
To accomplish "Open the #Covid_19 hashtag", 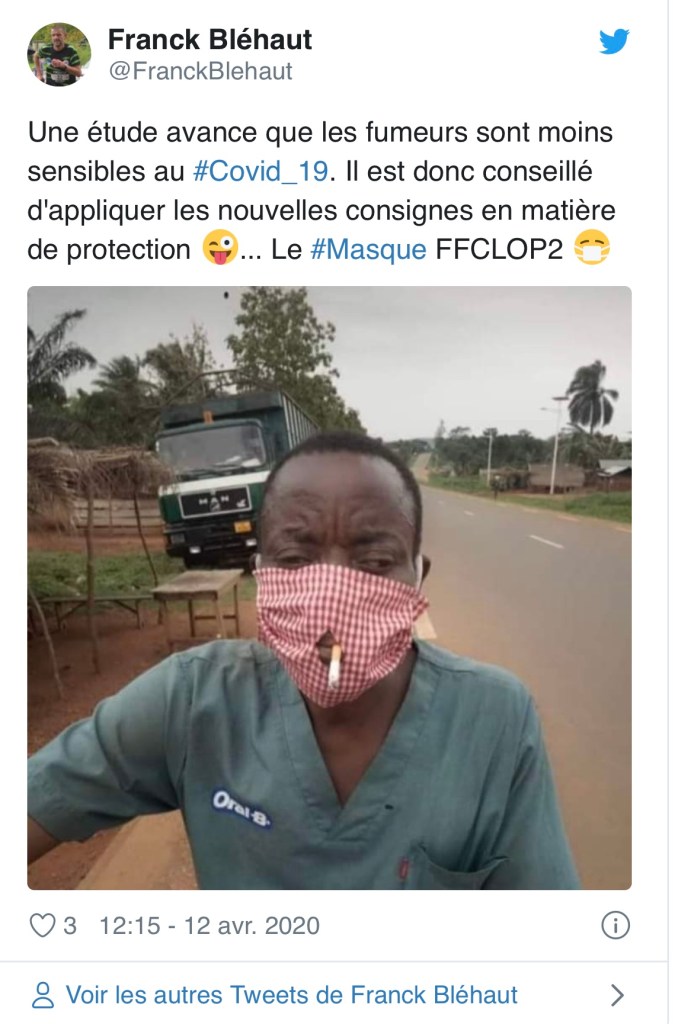I will pos(261,170).
